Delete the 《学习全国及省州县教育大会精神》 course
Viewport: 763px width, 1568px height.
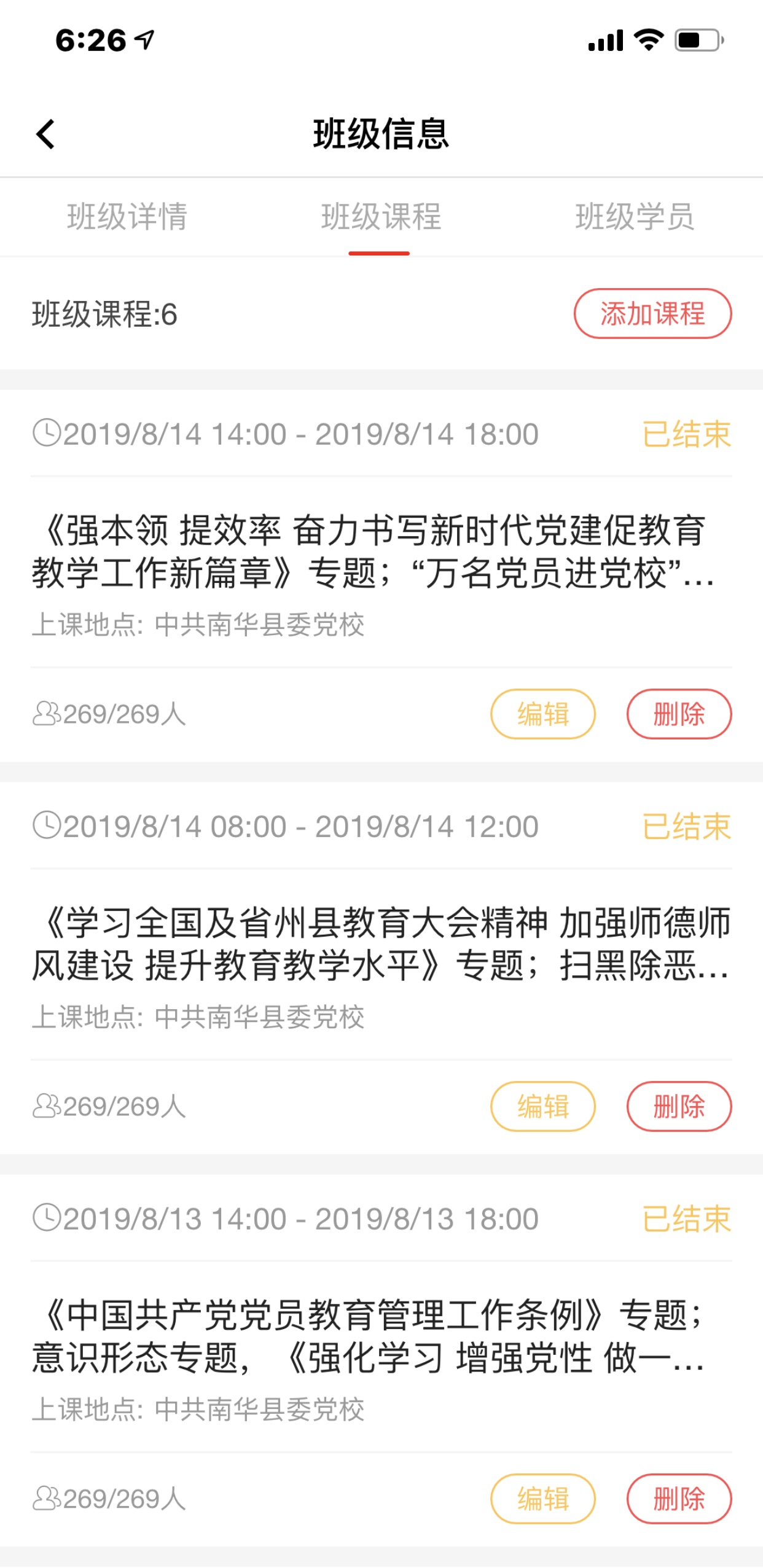[x=679, y=1106]
